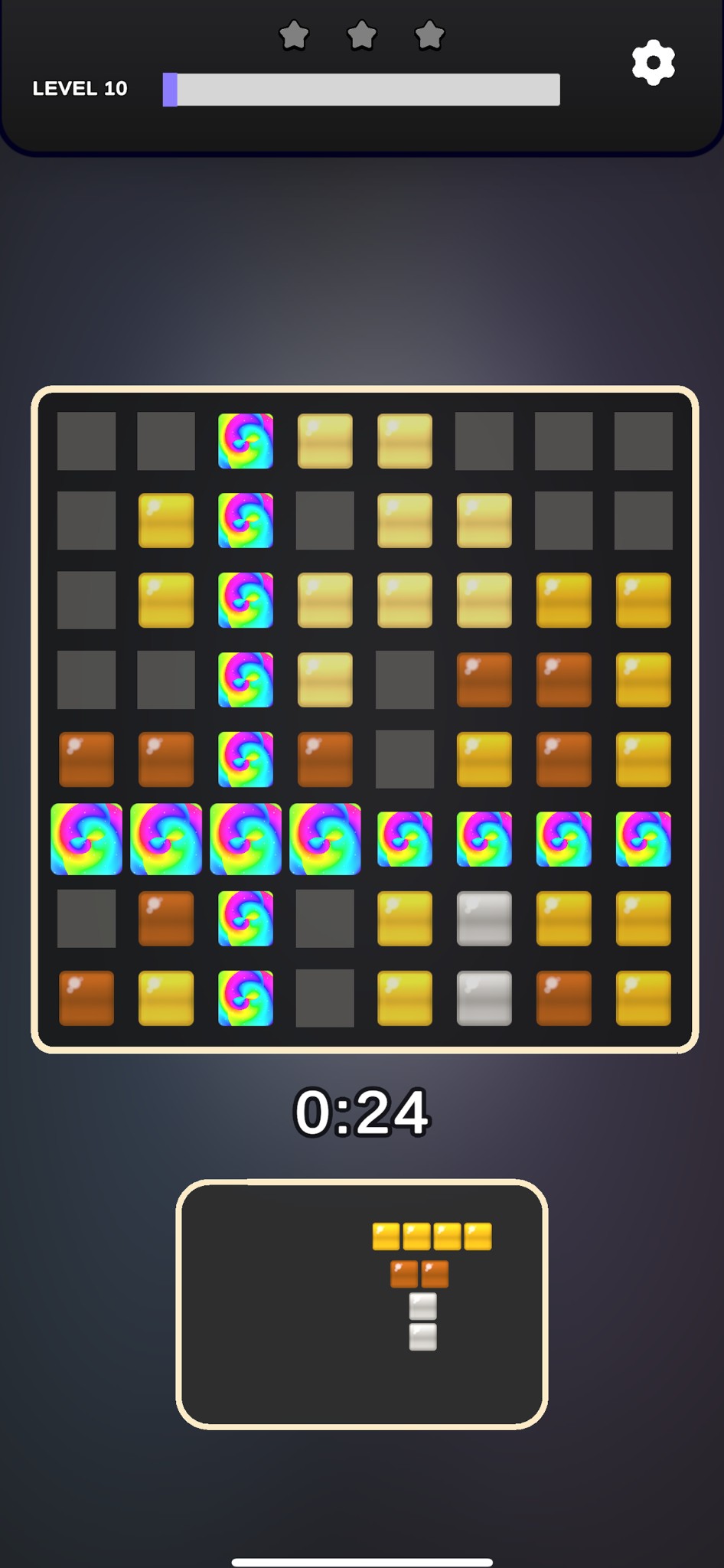Select the brown block in the bottom-left corner
Screen dimensions: 724x1568
tap(86, 997)
